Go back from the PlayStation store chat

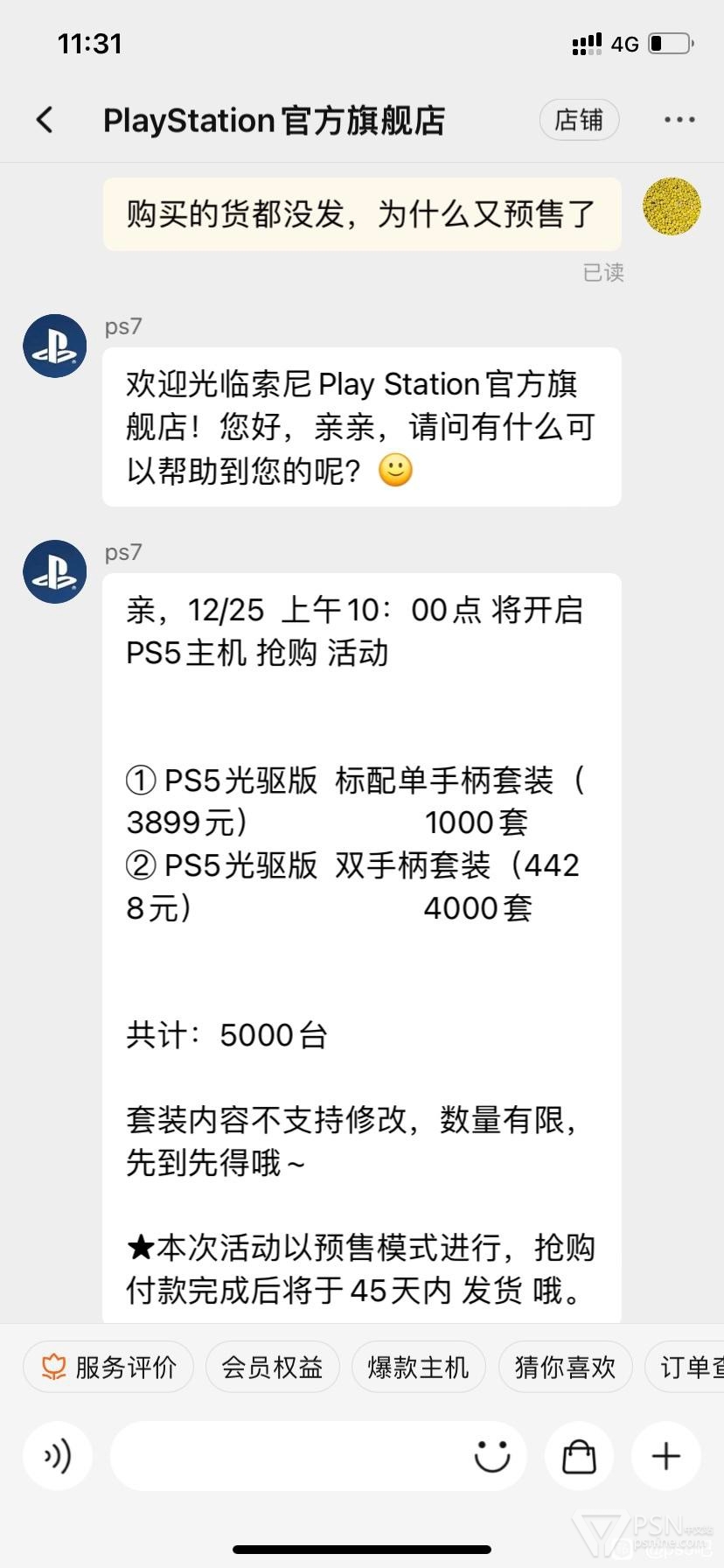pyautogui.click(x=45, y=120)
